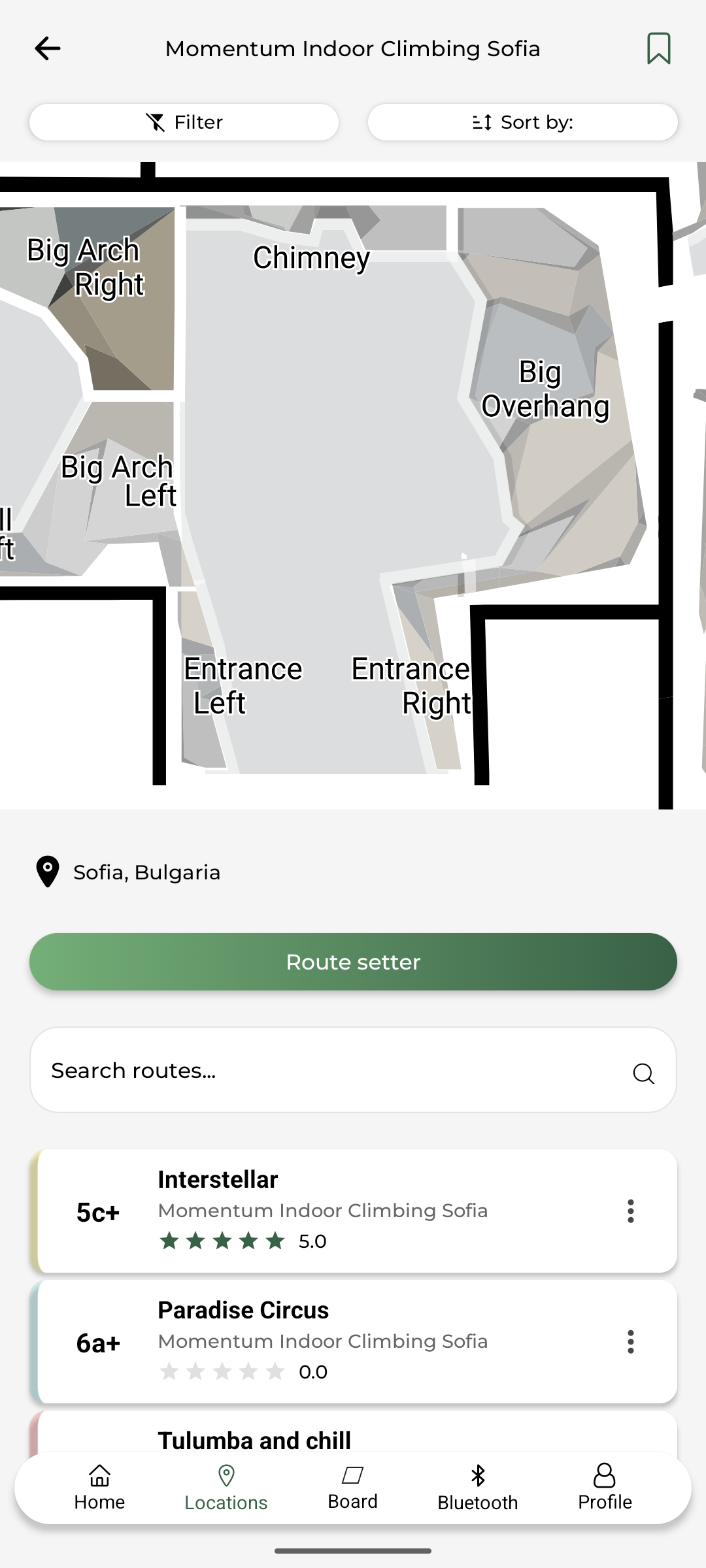
Task: Bookmark Momentum Indoor Climbing Sofia
Action: (658, 48)
